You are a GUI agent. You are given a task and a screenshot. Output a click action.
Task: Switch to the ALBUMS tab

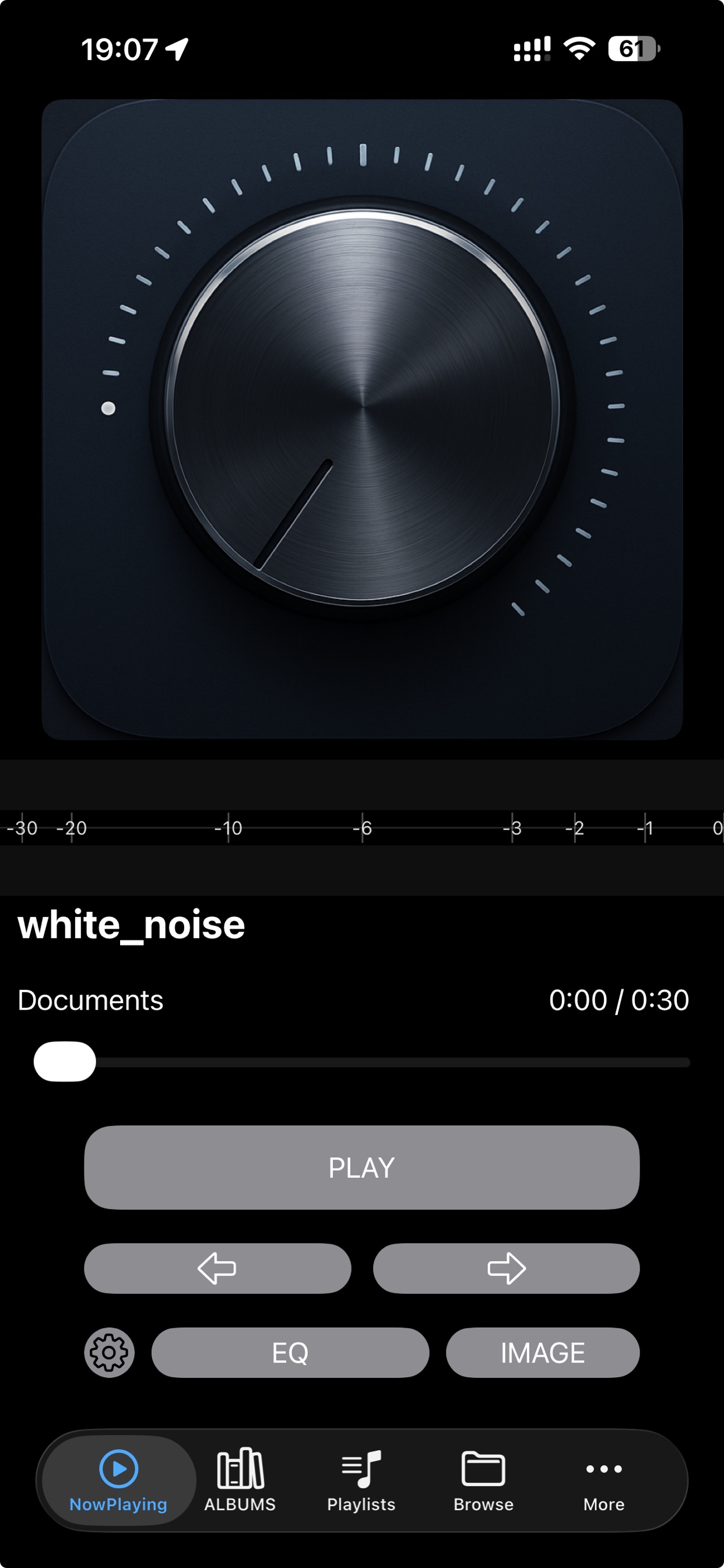pyautogui.click(x=240, y=1480)
